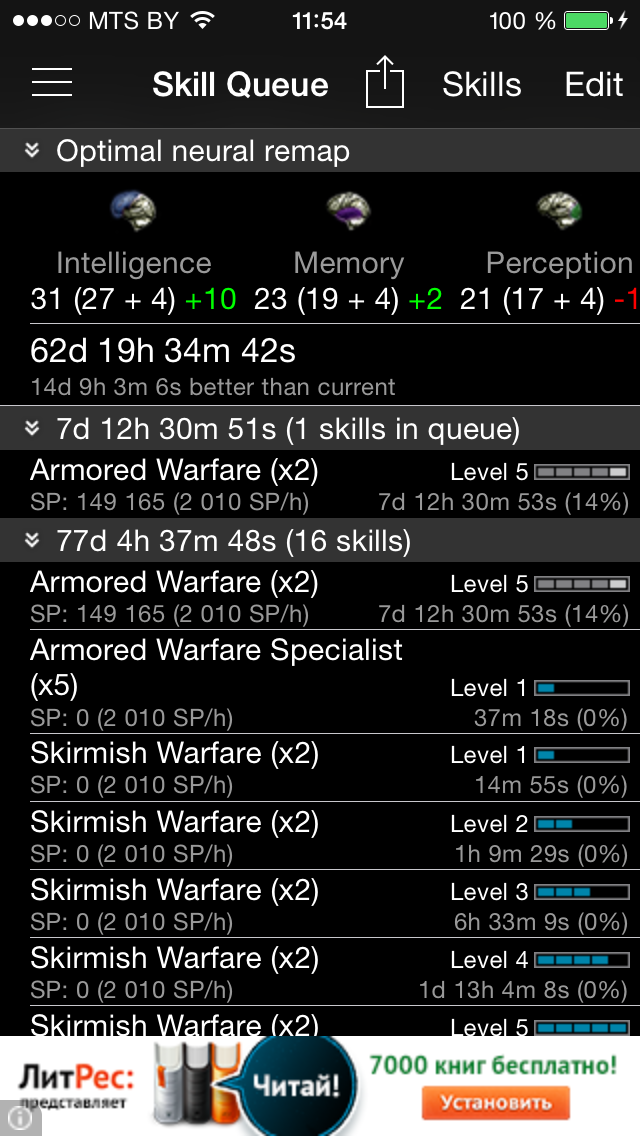Open the Skills button
The width and height of the screenshot is (640, 1136).
click(481, 85)
